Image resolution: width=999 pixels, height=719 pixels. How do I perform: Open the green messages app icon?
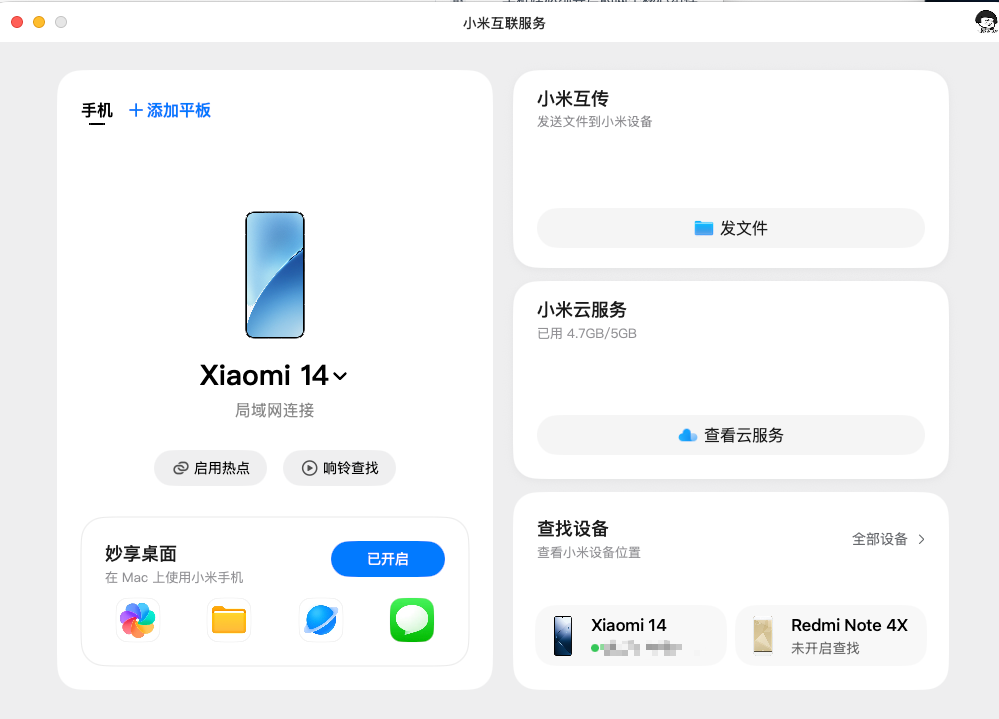pos(412,621)
